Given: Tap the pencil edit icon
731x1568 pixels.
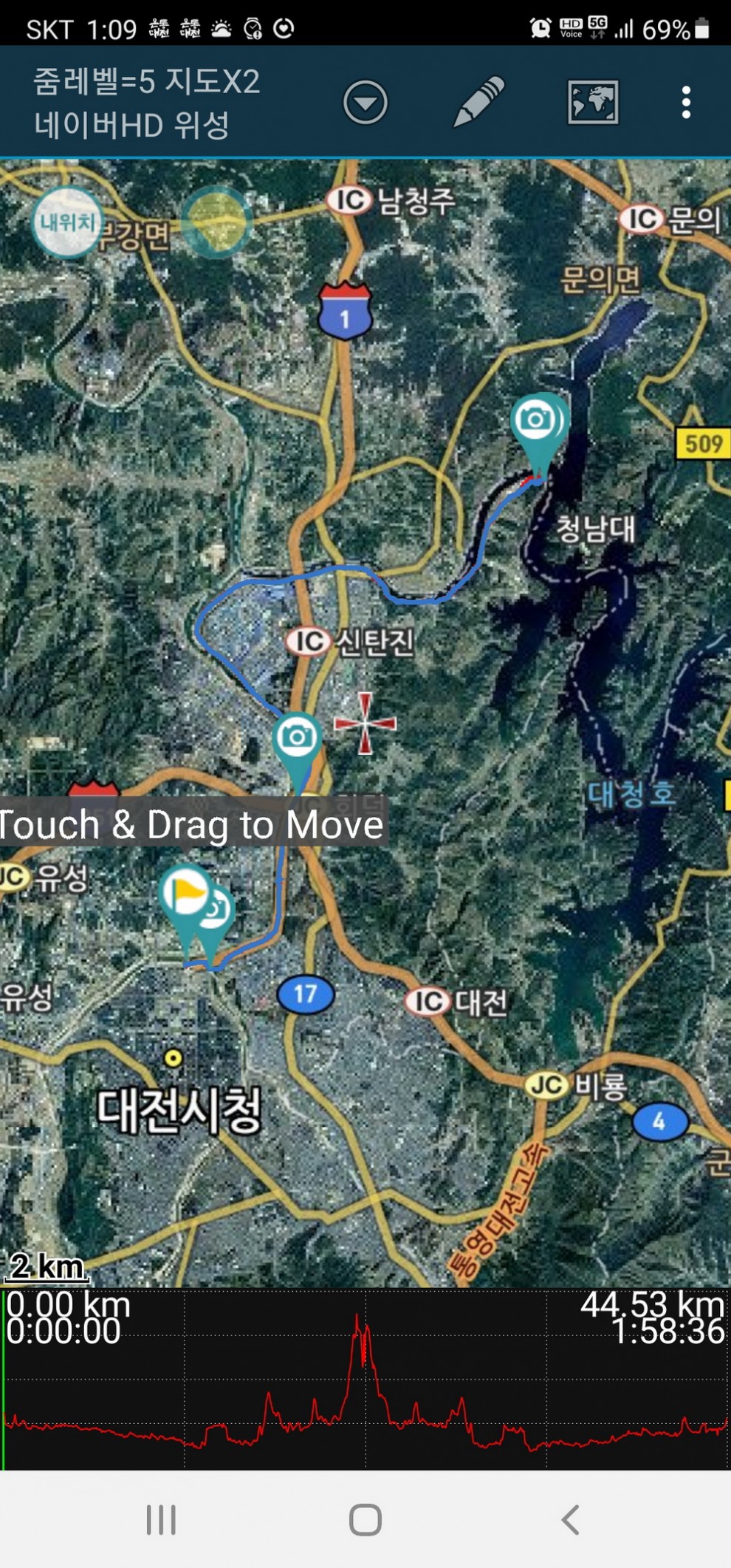Looking at the screenshot, I should [x=478, y=102].
